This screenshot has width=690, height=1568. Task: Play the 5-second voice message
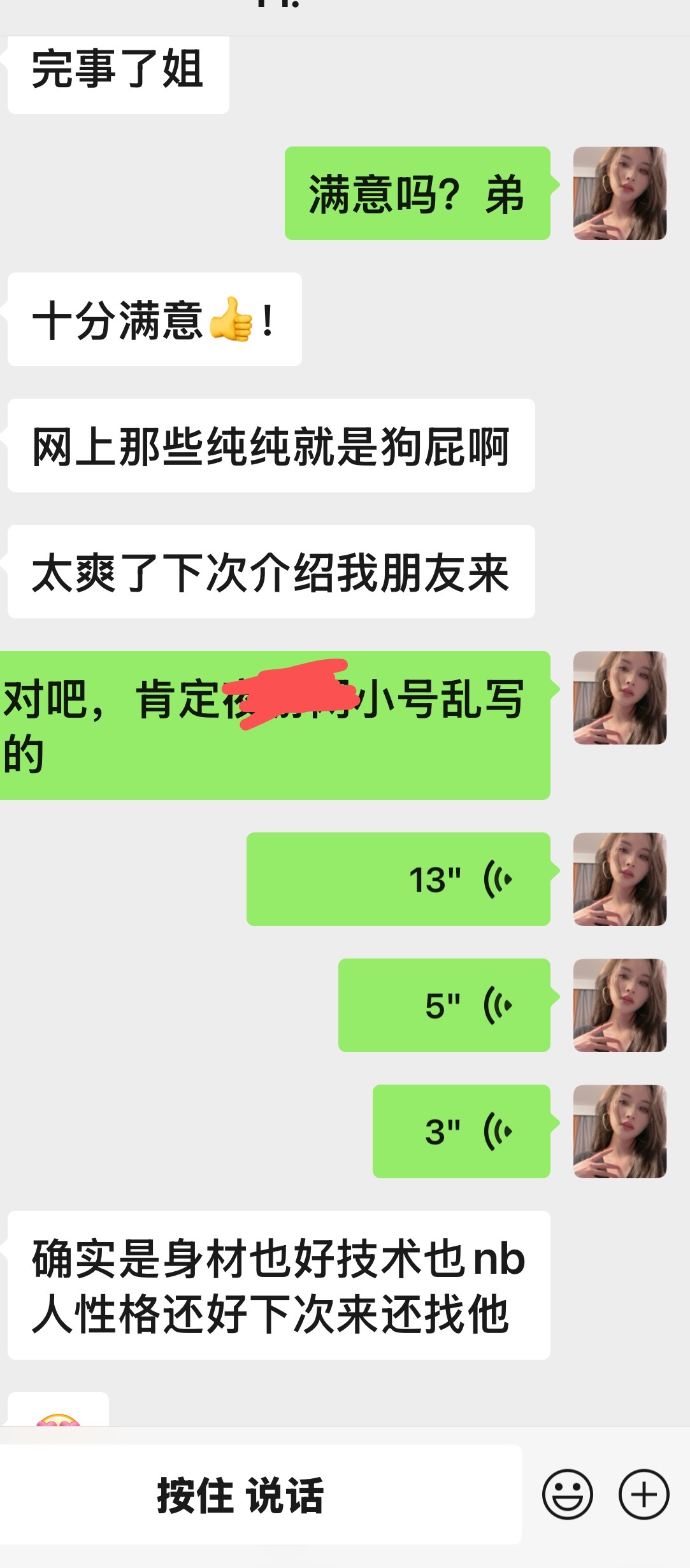click(444, 1005)
